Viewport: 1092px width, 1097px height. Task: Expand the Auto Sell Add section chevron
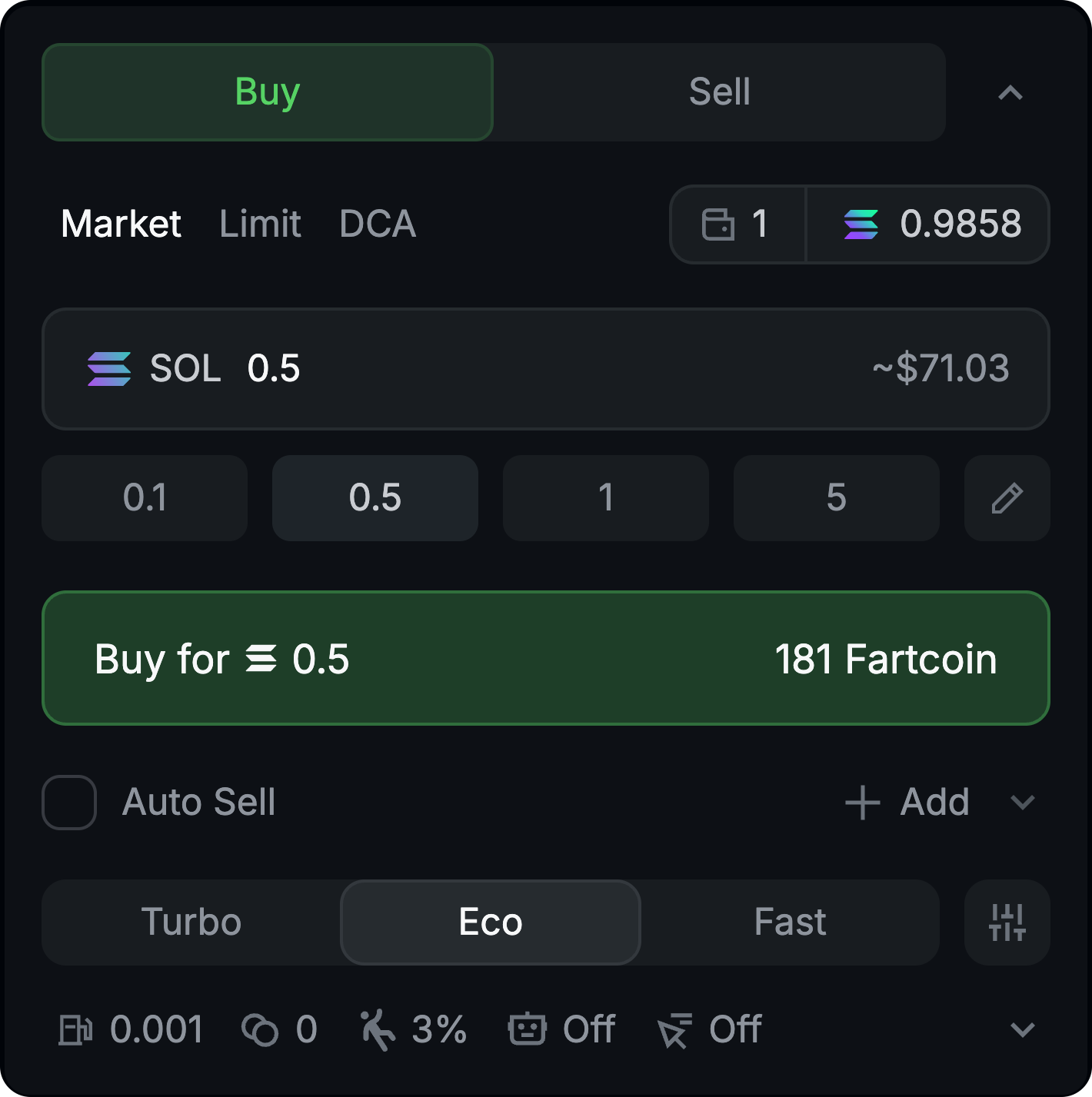click(x=1023, y=802)
